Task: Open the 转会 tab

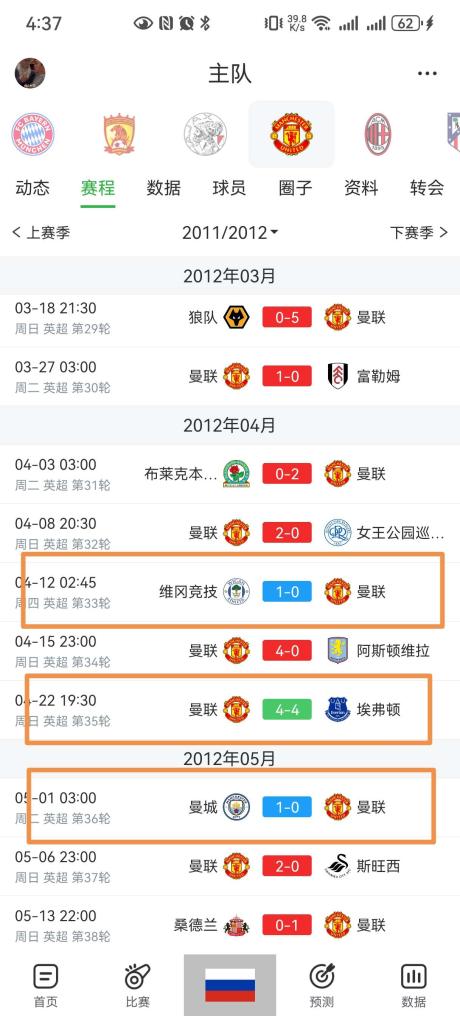Action: [x=427, y=188]
